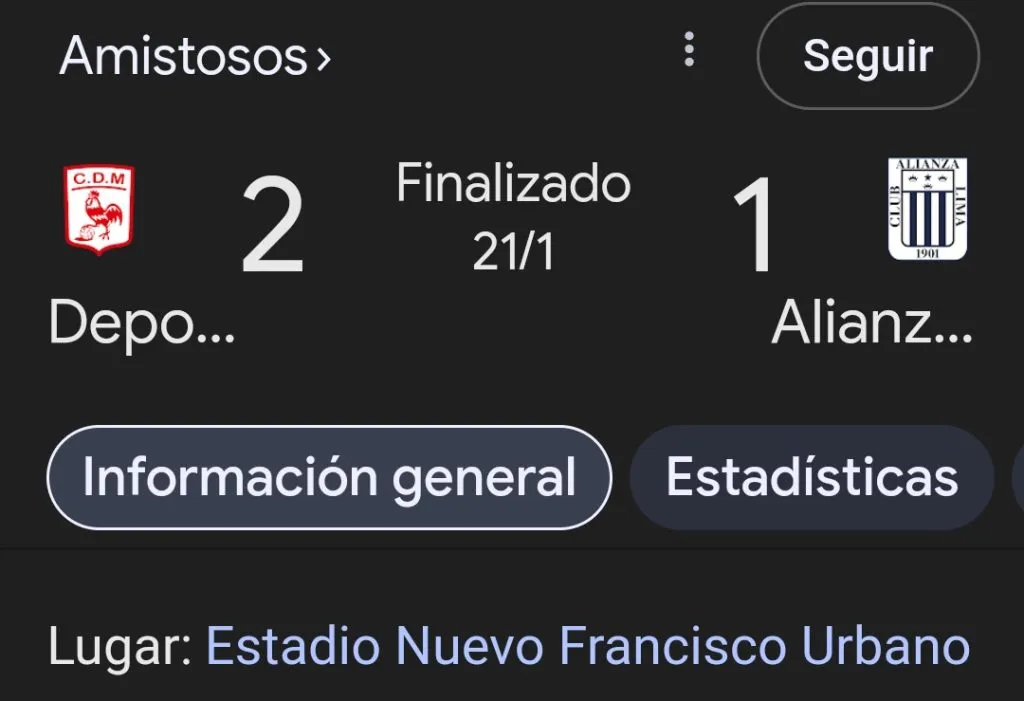Switch to the Estadísticas chip
The width and height of the screenshot is (1024, 701).
812,478
